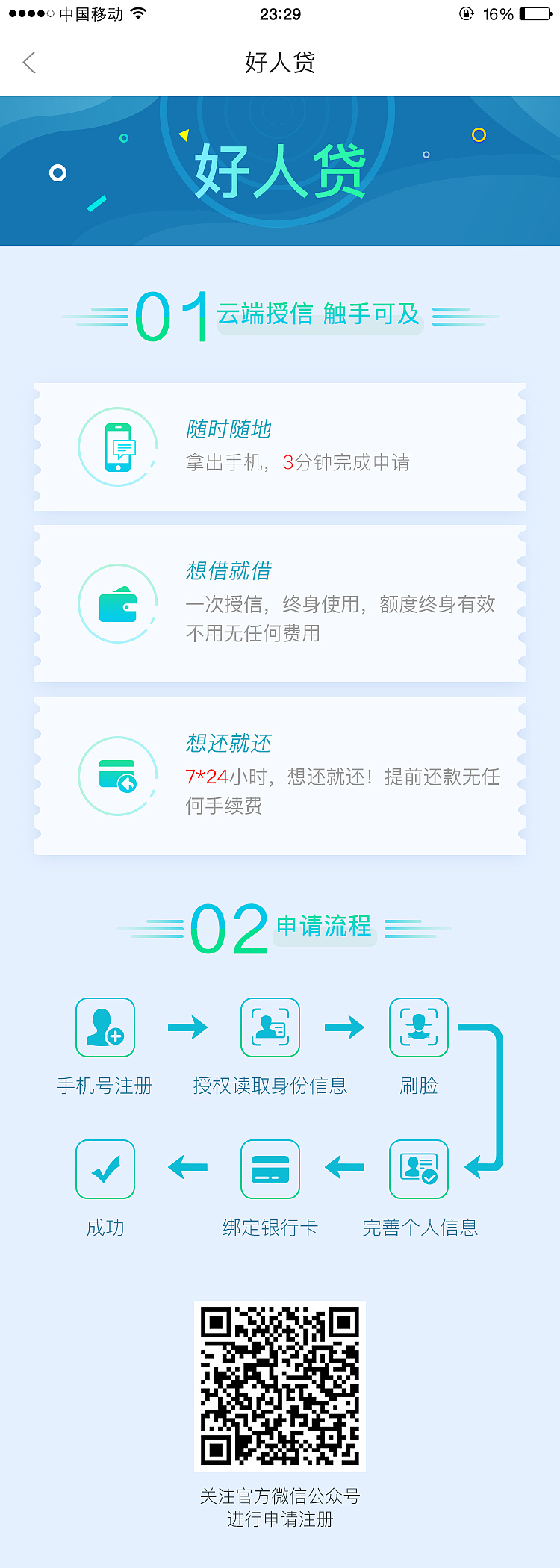560x1568 pixels.
Task: Tap the 好人贷 title bar text
Action: (x=280, y=63)
